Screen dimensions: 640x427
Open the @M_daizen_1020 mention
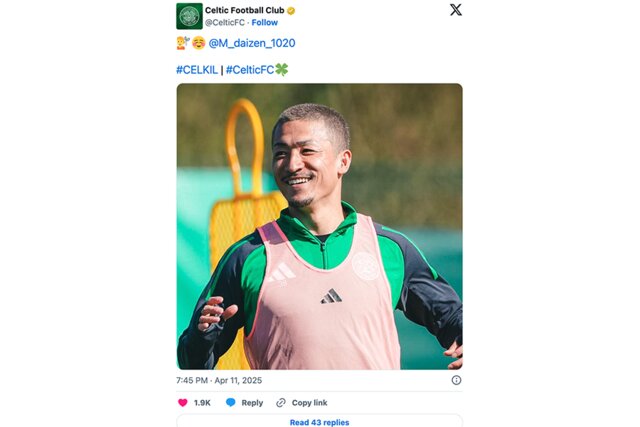(x=251, y=43)
